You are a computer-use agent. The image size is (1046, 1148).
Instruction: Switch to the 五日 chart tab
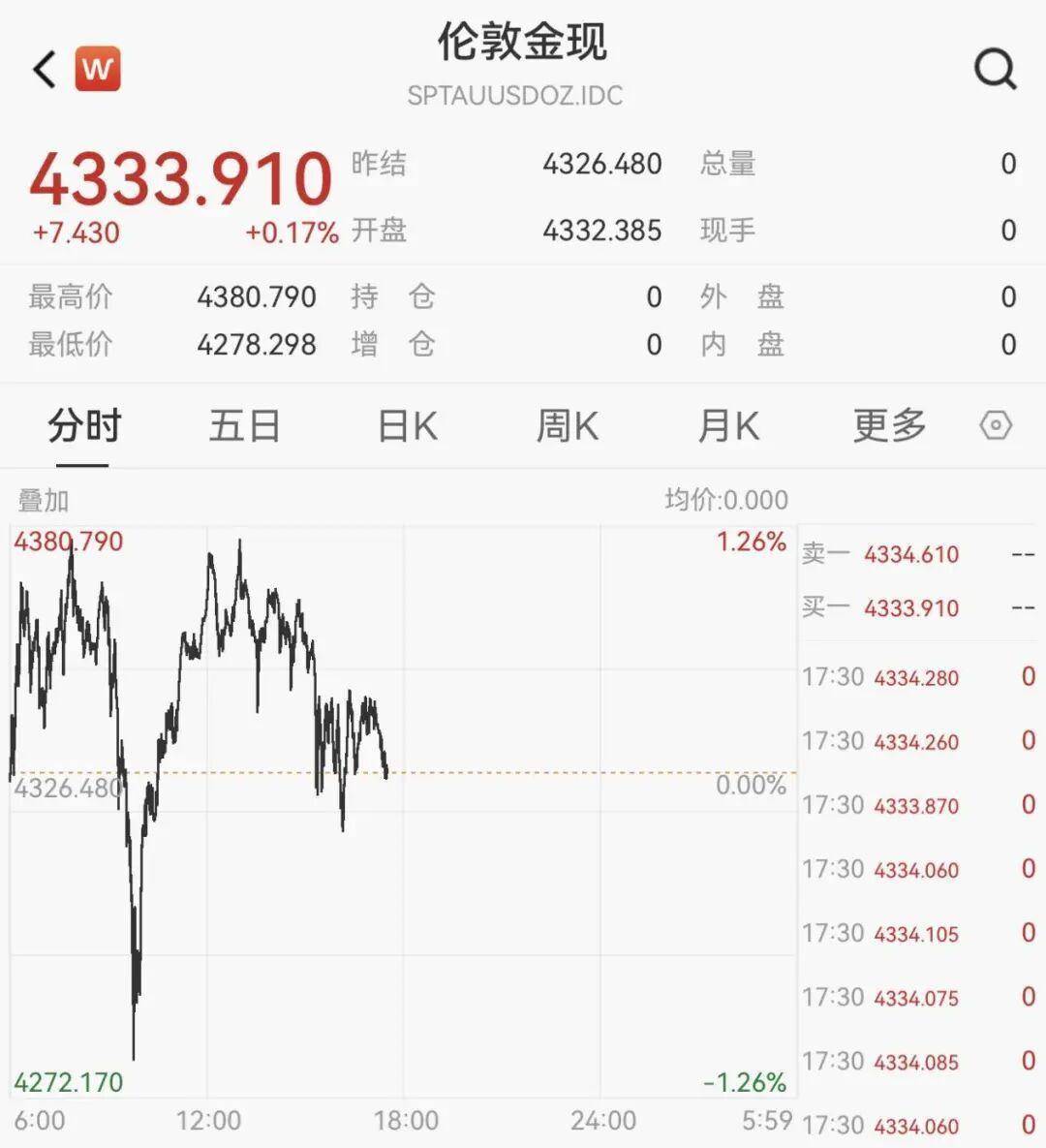pyautogui.click(x=244, y=426)
